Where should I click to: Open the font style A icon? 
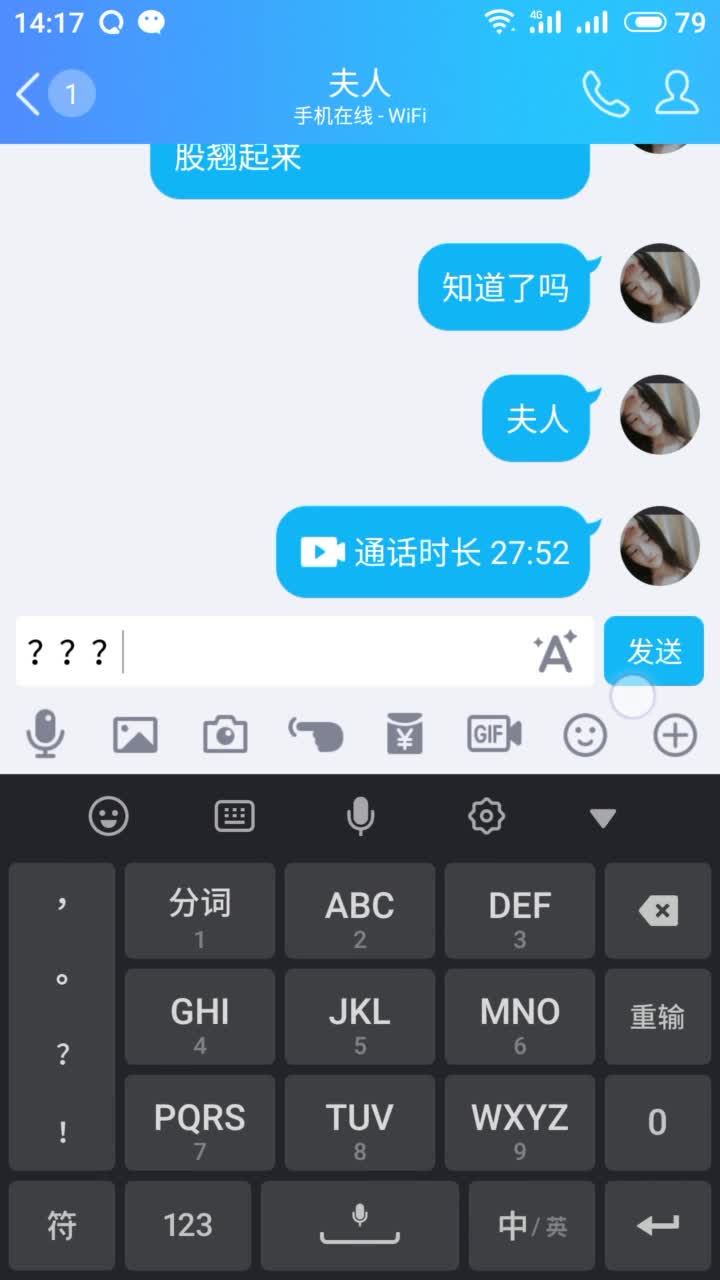[x=555, y=651]
